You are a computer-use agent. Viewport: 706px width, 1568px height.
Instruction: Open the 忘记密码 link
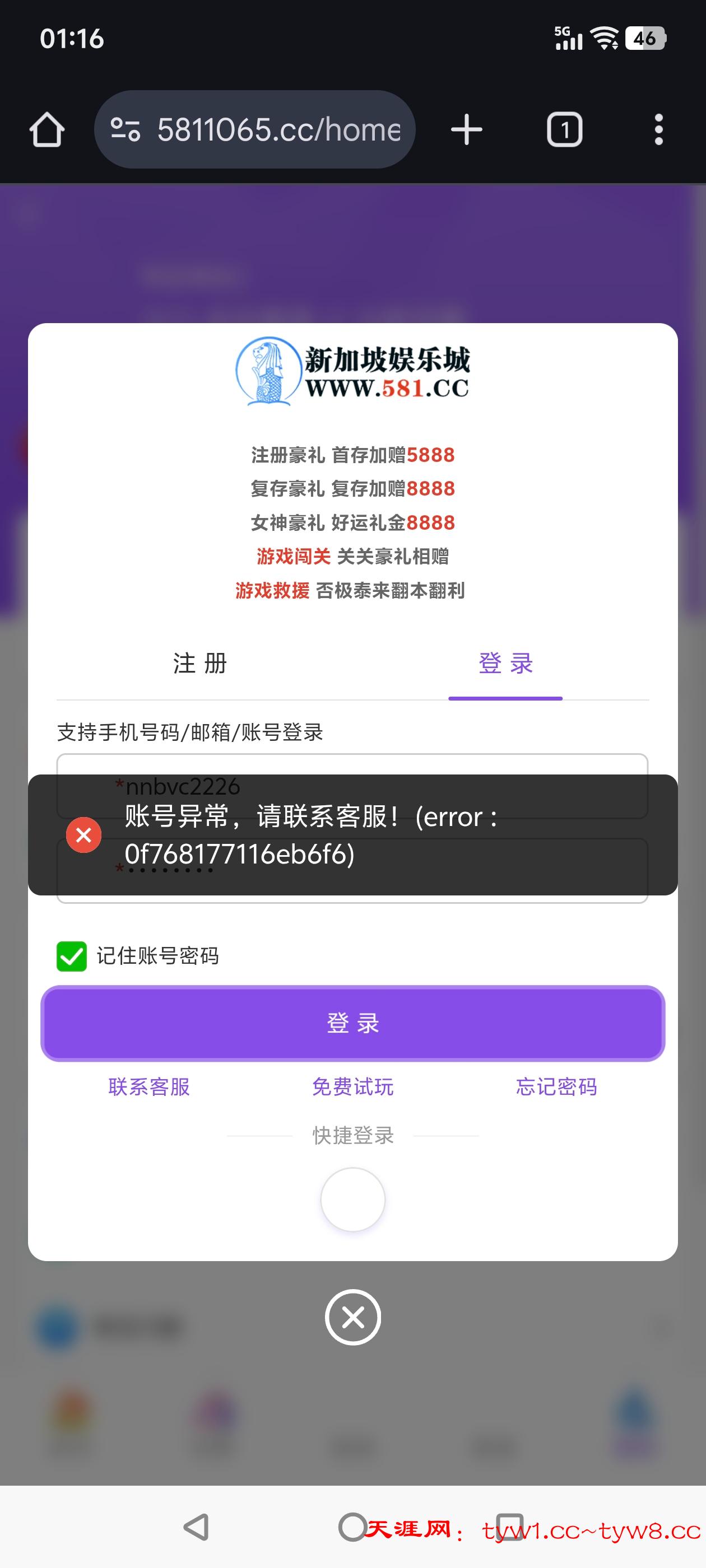[556, 1086]
